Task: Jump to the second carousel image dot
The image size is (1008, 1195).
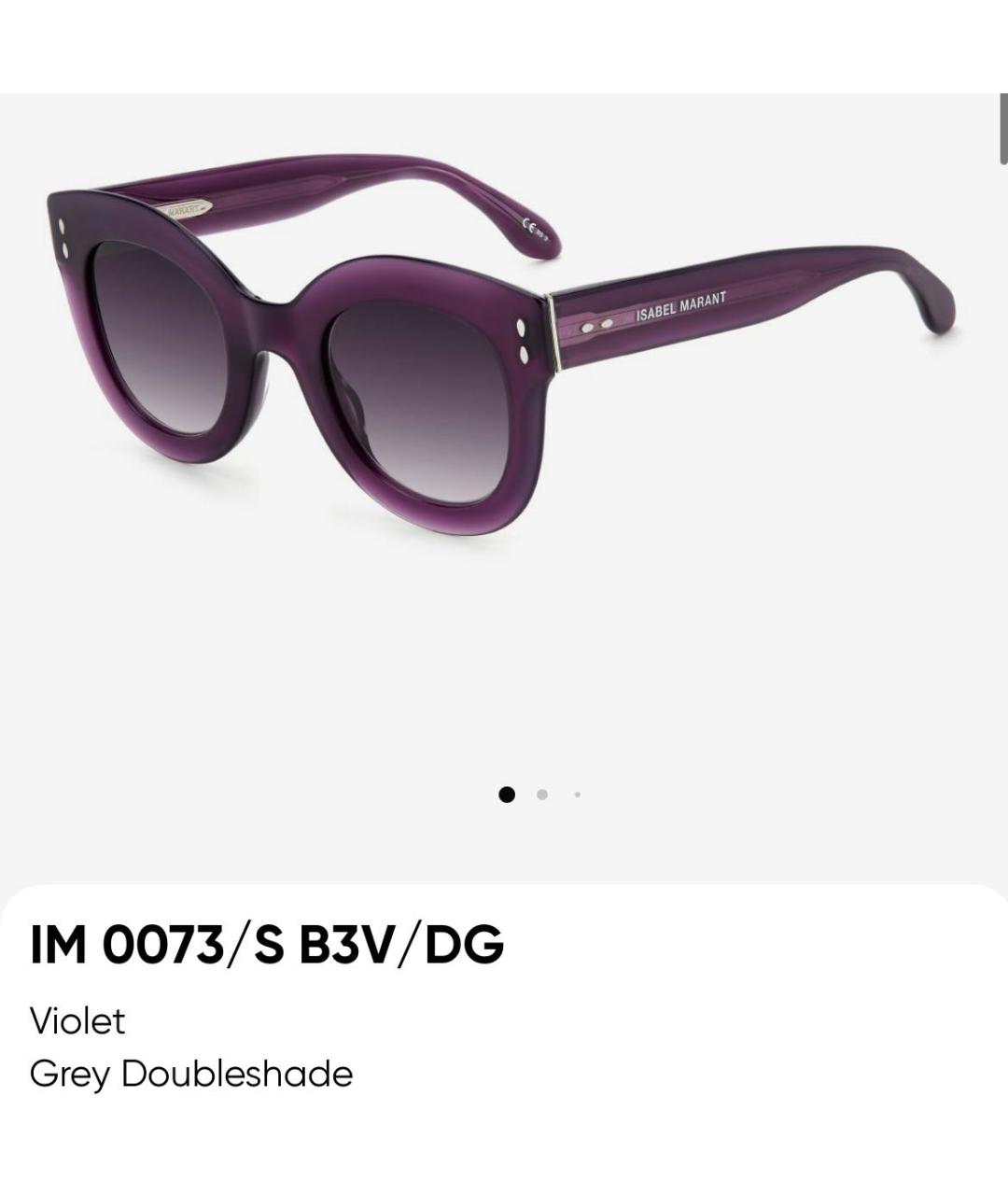Action: click(542, 794)
